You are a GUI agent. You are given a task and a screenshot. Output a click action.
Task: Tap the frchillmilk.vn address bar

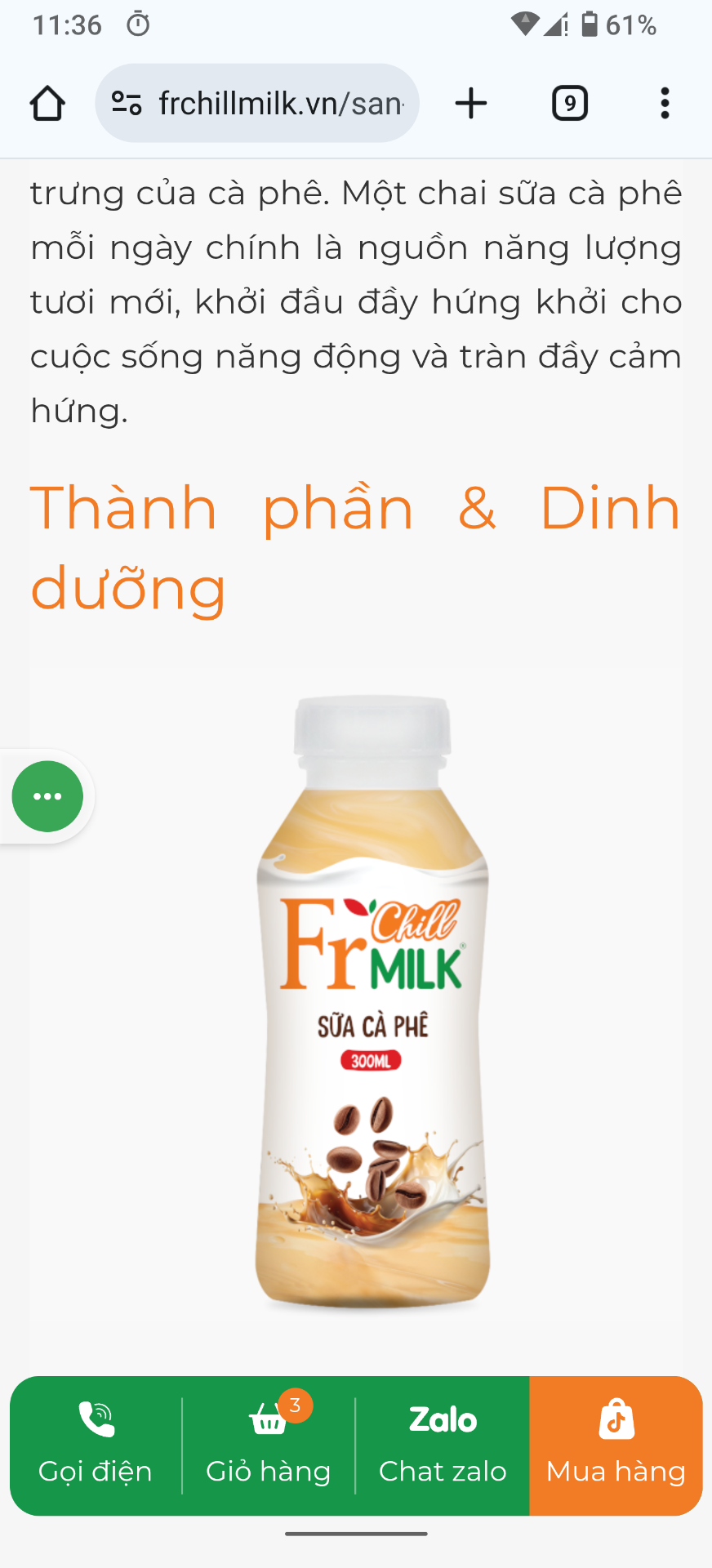pos(279,104)
